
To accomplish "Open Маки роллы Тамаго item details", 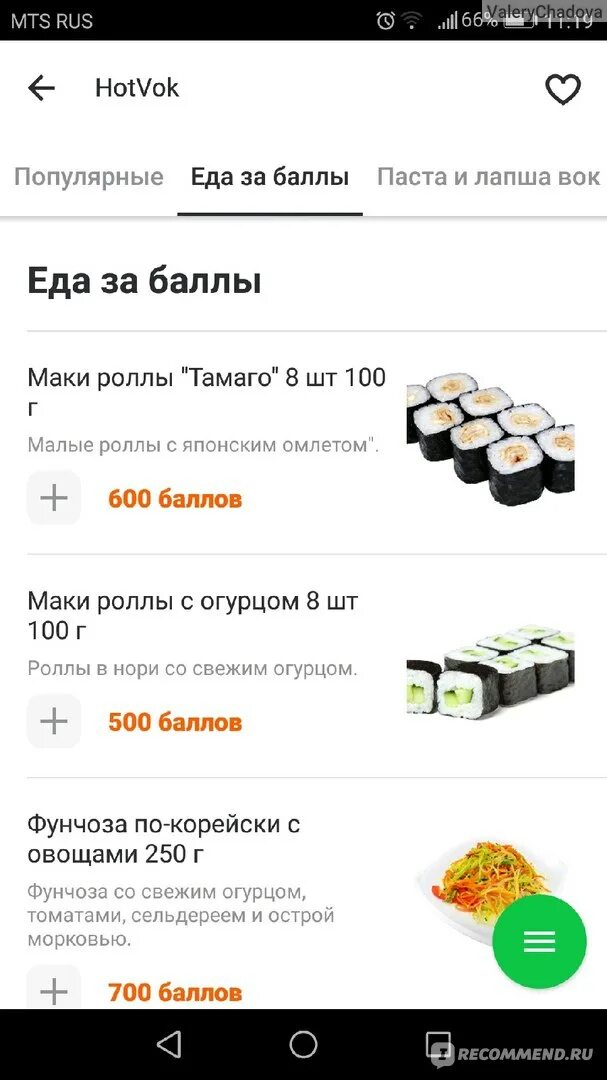I will [206, 392].
